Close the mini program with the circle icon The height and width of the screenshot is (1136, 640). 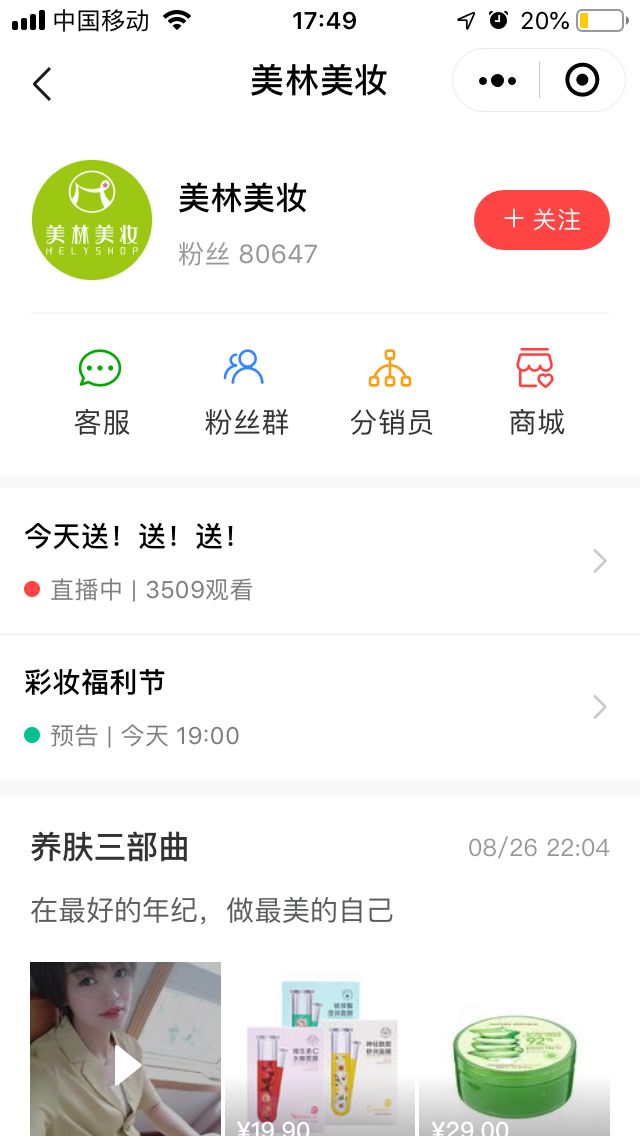click(582, 81)
